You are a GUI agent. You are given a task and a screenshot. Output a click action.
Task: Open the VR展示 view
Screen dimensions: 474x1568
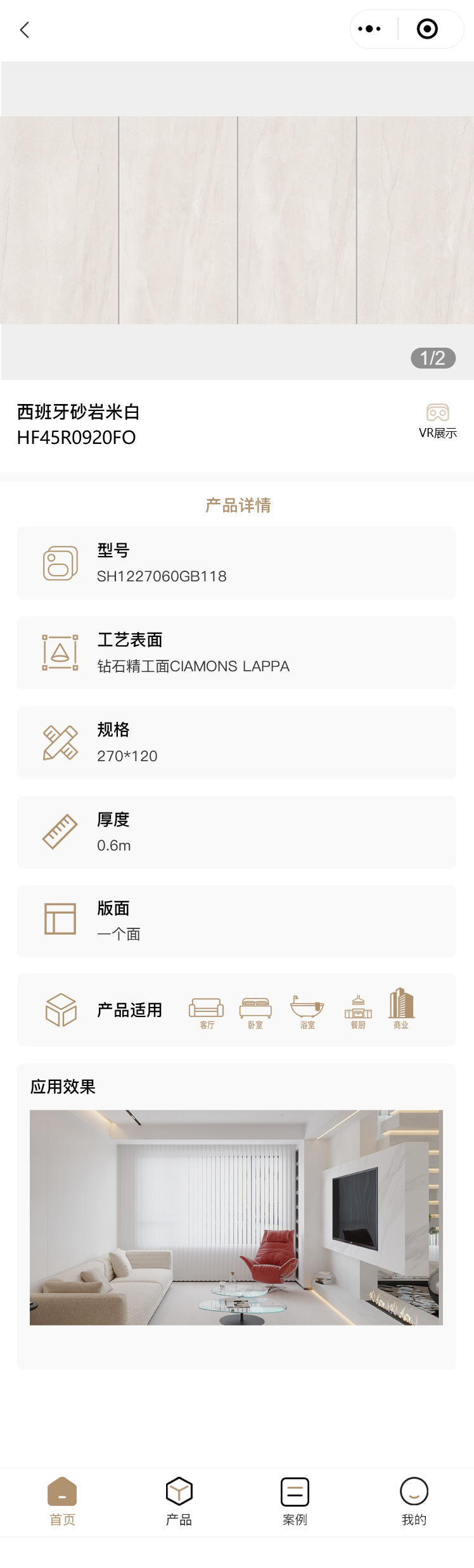pos(437,420)
